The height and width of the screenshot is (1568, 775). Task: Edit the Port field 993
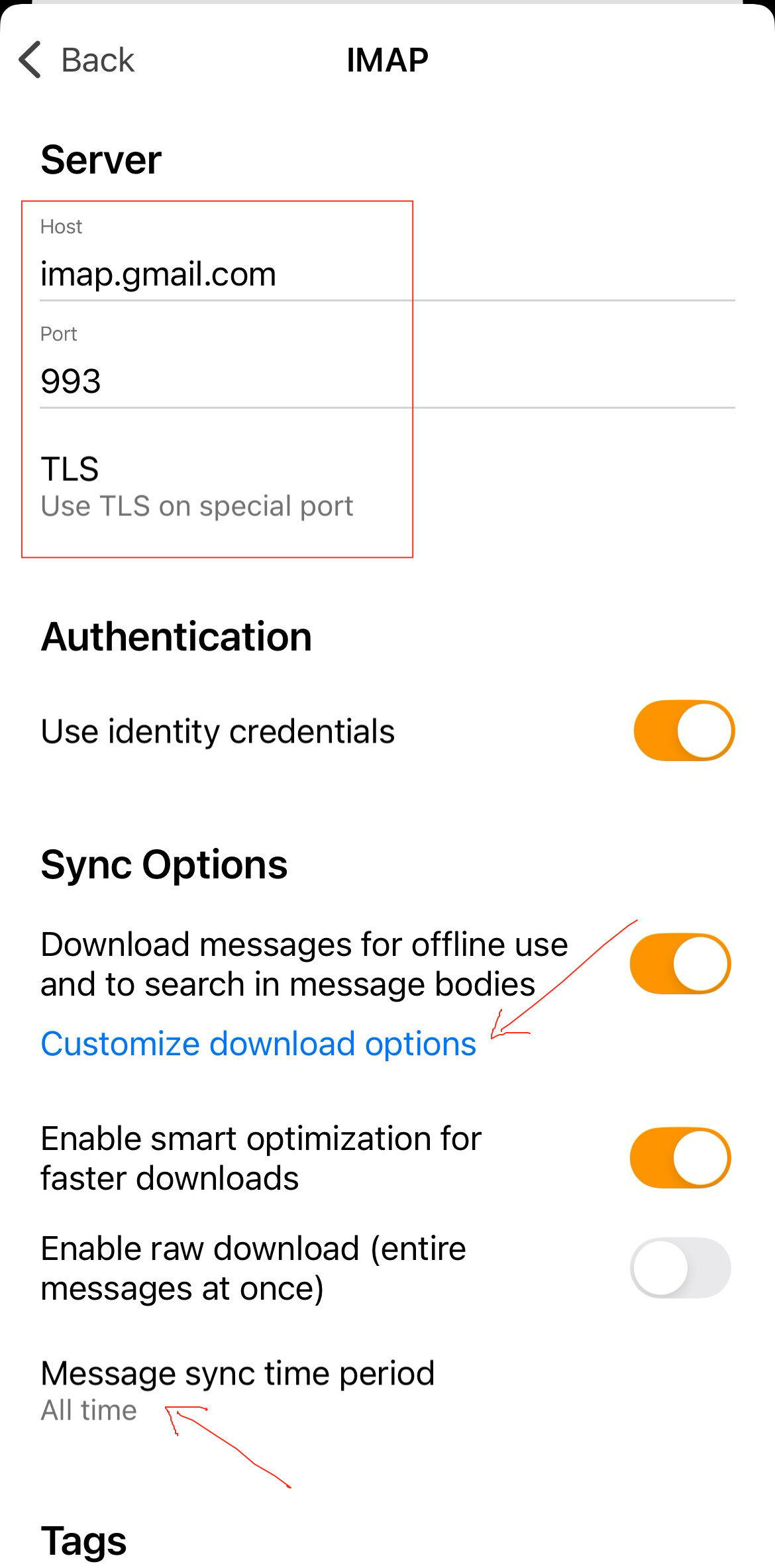click(387, 381)
